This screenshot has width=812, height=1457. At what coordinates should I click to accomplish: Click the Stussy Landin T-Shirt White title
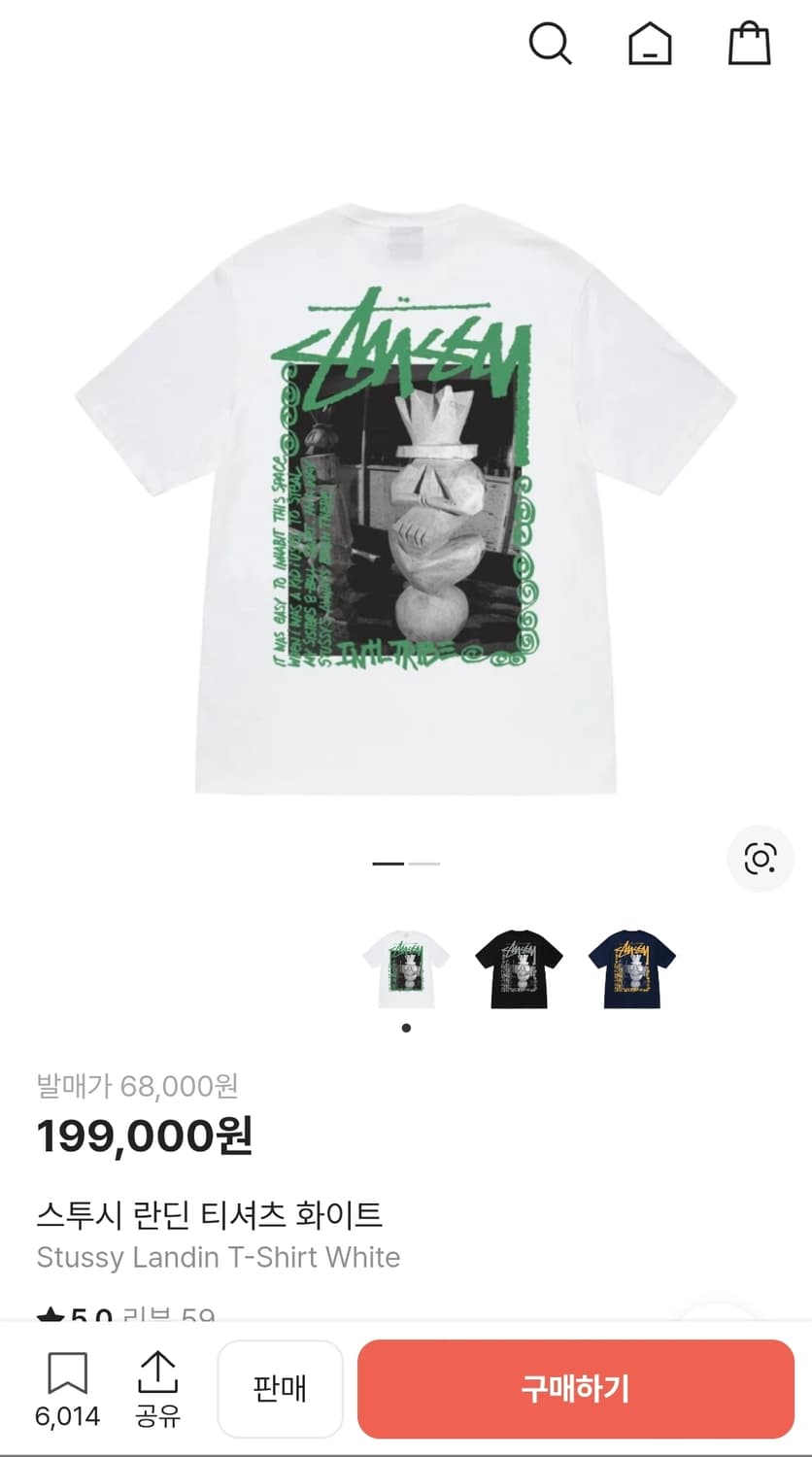pos(219,1257)
